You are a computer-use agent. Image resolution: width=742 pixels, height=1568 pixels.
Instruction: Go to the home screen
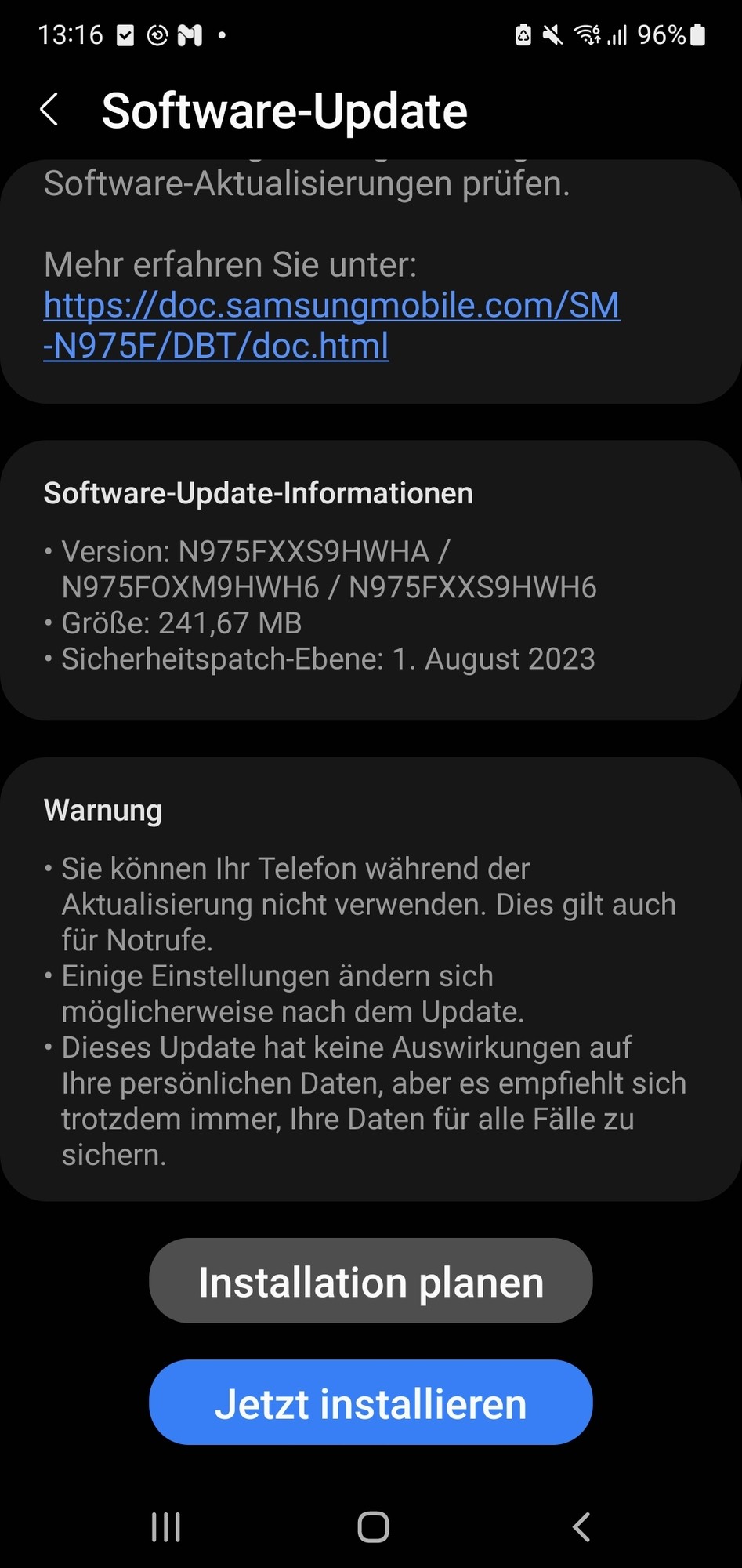373,1527
